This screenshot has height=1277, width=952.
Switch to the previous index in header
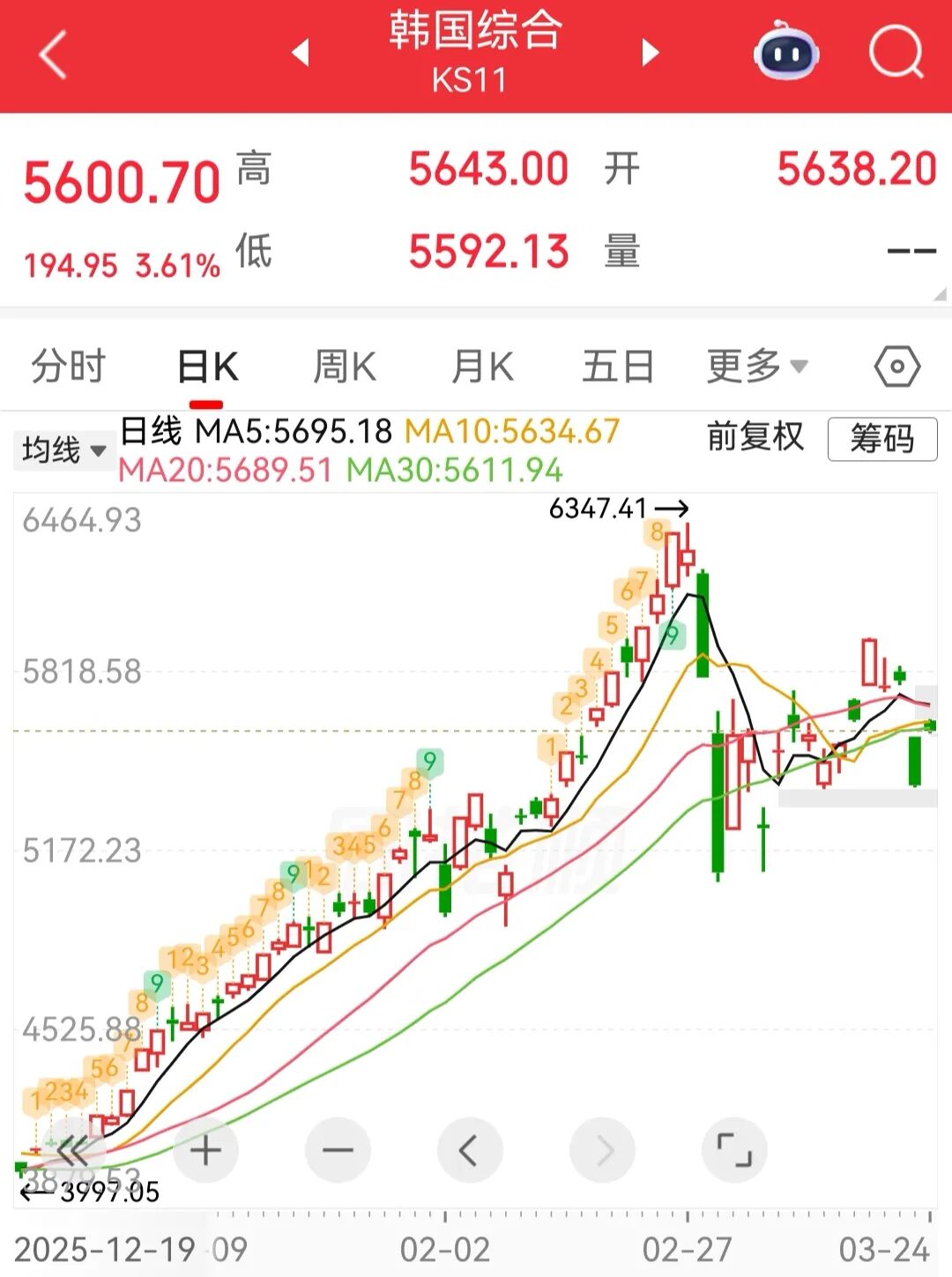point(301,53)
